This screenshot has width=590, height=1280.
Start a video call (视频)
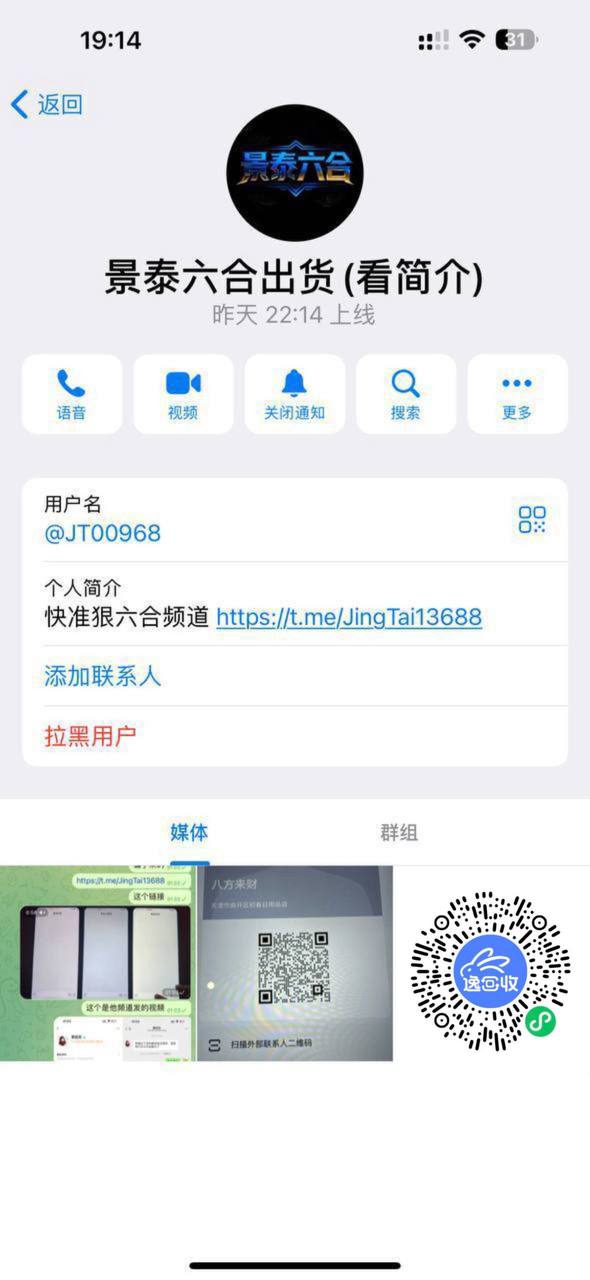click(x=183, y=394)
